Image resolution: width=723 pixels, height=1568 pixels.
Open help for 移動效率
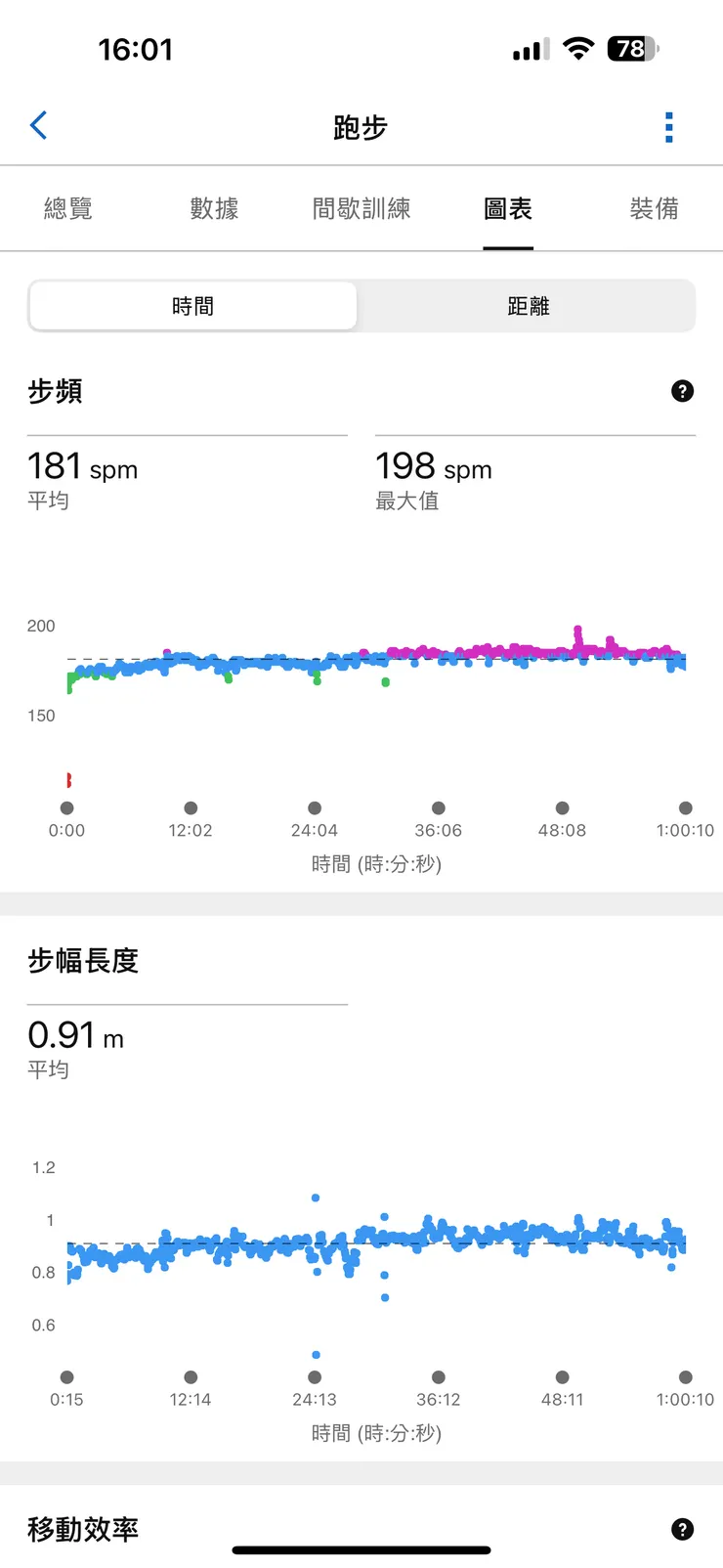[683, 1529]
